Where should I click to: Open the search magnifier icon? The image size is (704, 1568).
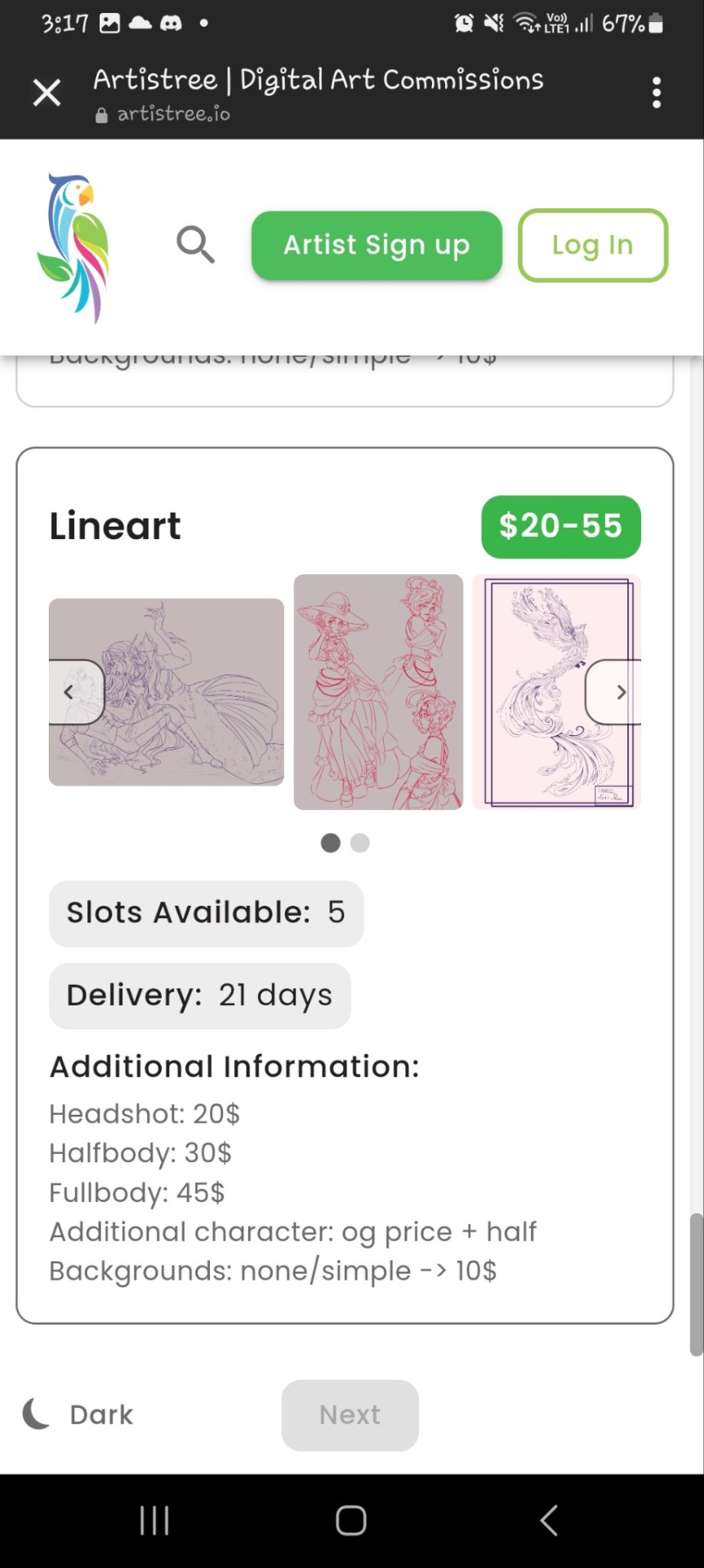(x=195, y=244)
